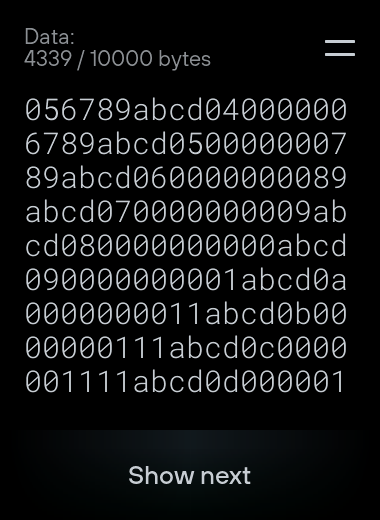The width and height of the screenshot is (380, 520).
Task: Open the menu icon beside Data
Action: click(x=340, y=48)
